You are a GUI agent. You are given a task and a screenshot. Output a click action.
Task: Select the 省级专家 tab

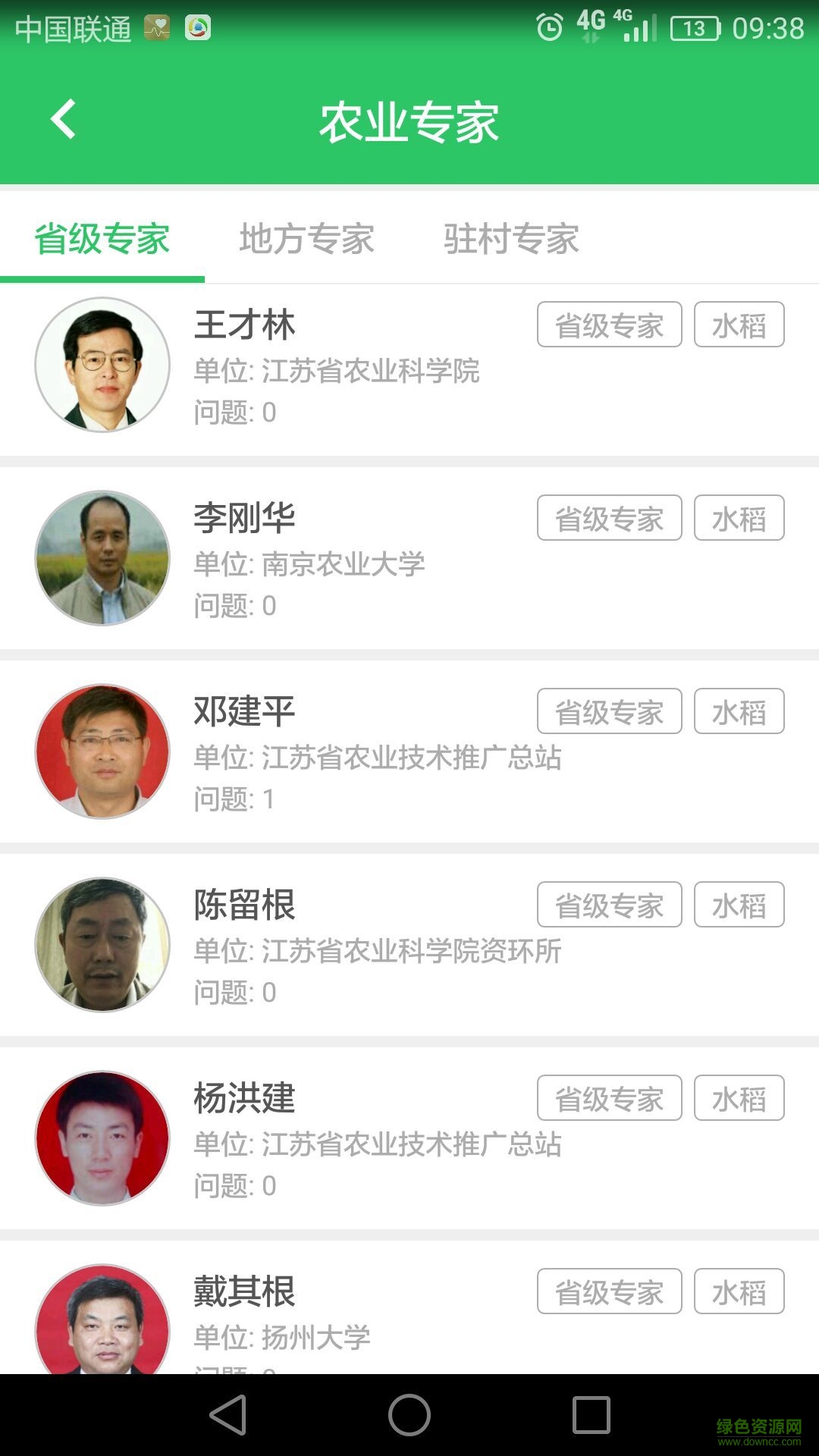pyautogui.click(x=103, y=240)
